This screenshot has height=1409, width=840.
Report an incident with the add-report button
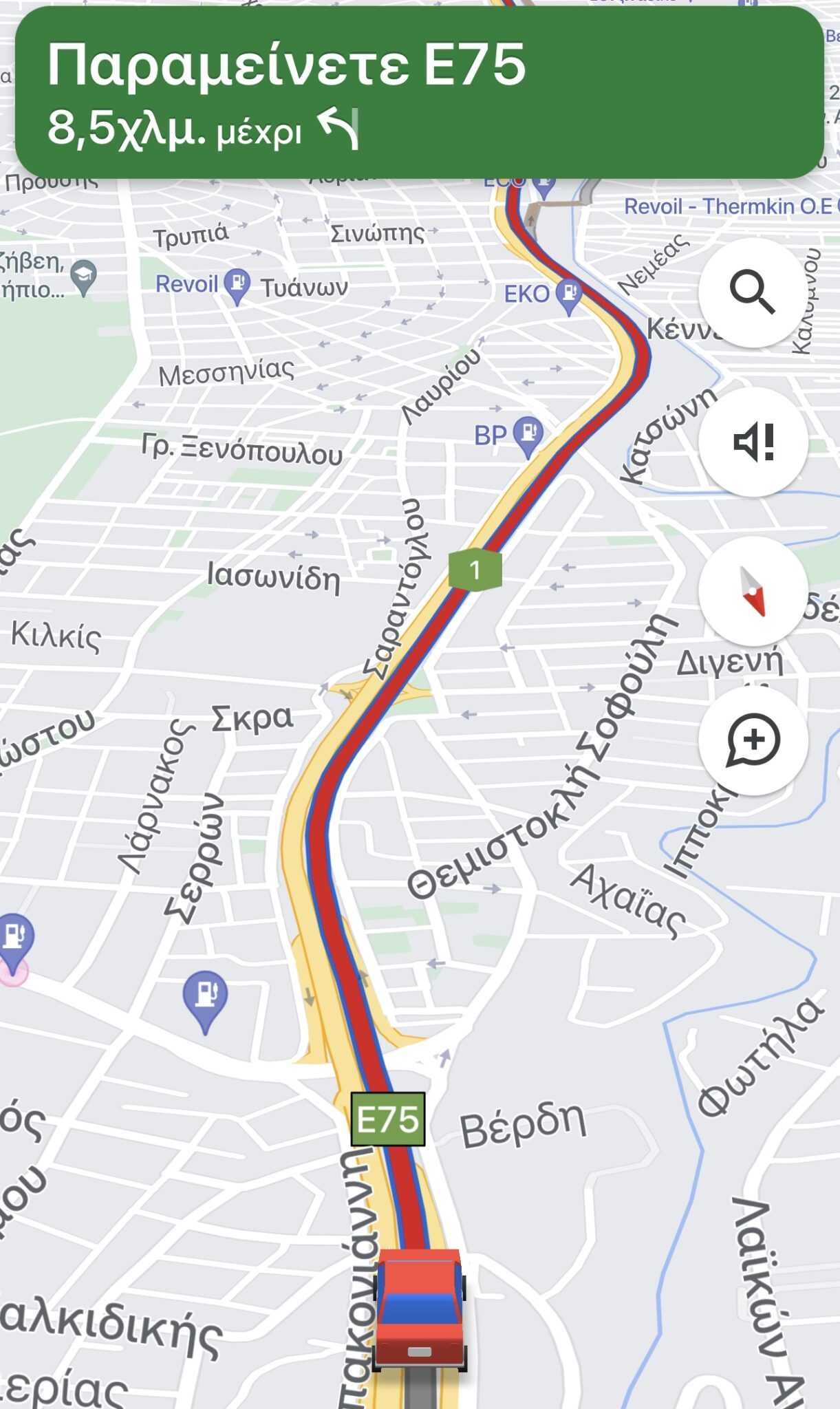coord(753,740)
